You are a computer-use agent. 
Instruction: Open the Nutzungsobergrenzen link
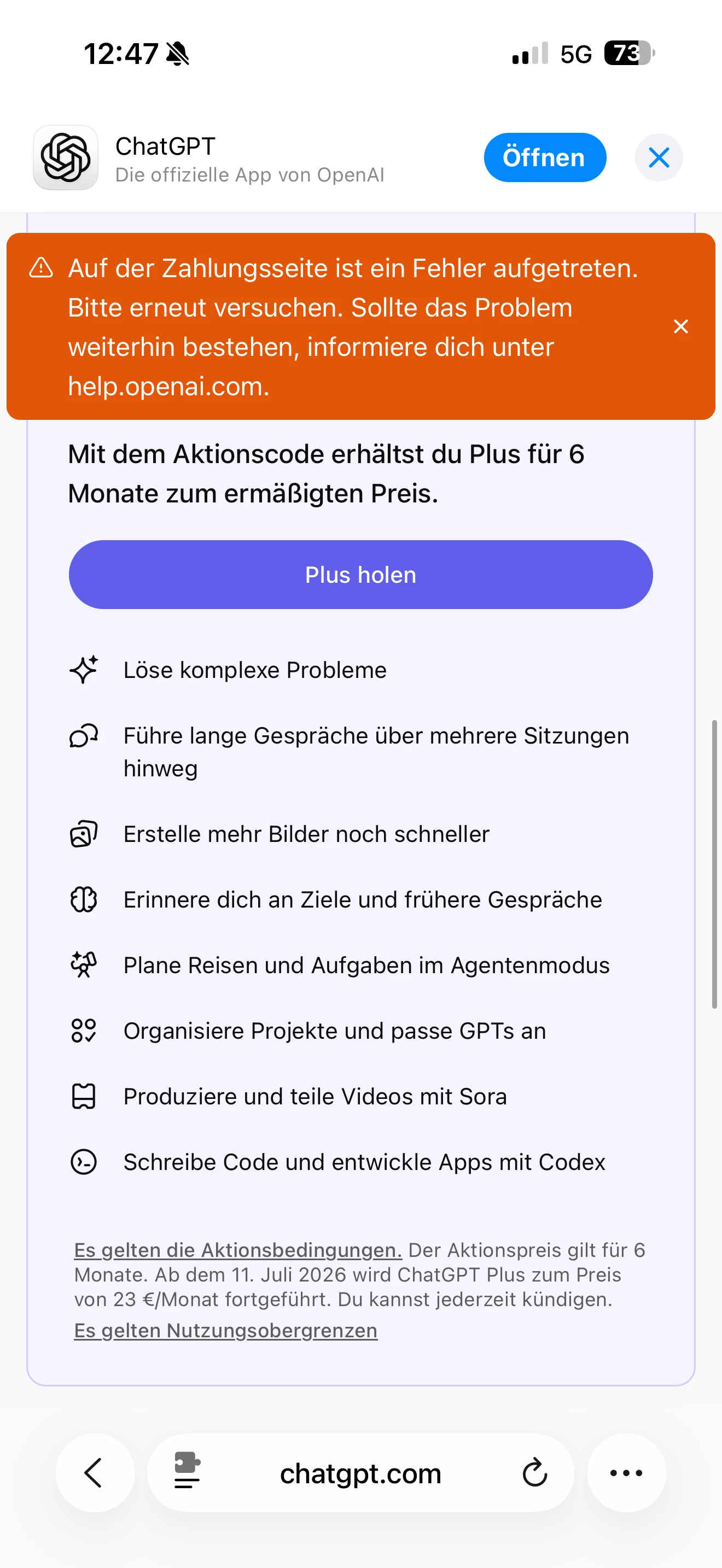(x=226, y=1331)
